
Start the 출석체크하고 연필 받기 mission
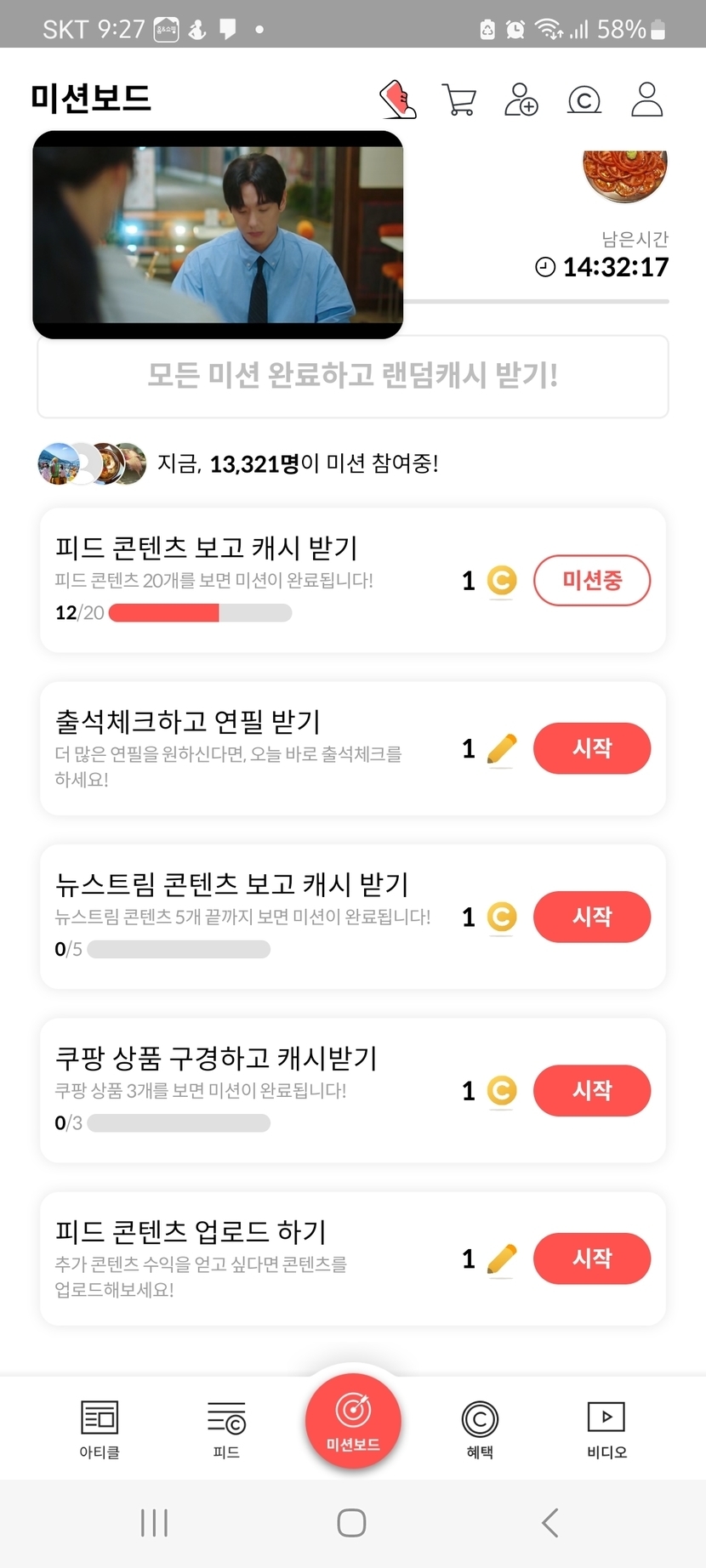click(592, 748)
